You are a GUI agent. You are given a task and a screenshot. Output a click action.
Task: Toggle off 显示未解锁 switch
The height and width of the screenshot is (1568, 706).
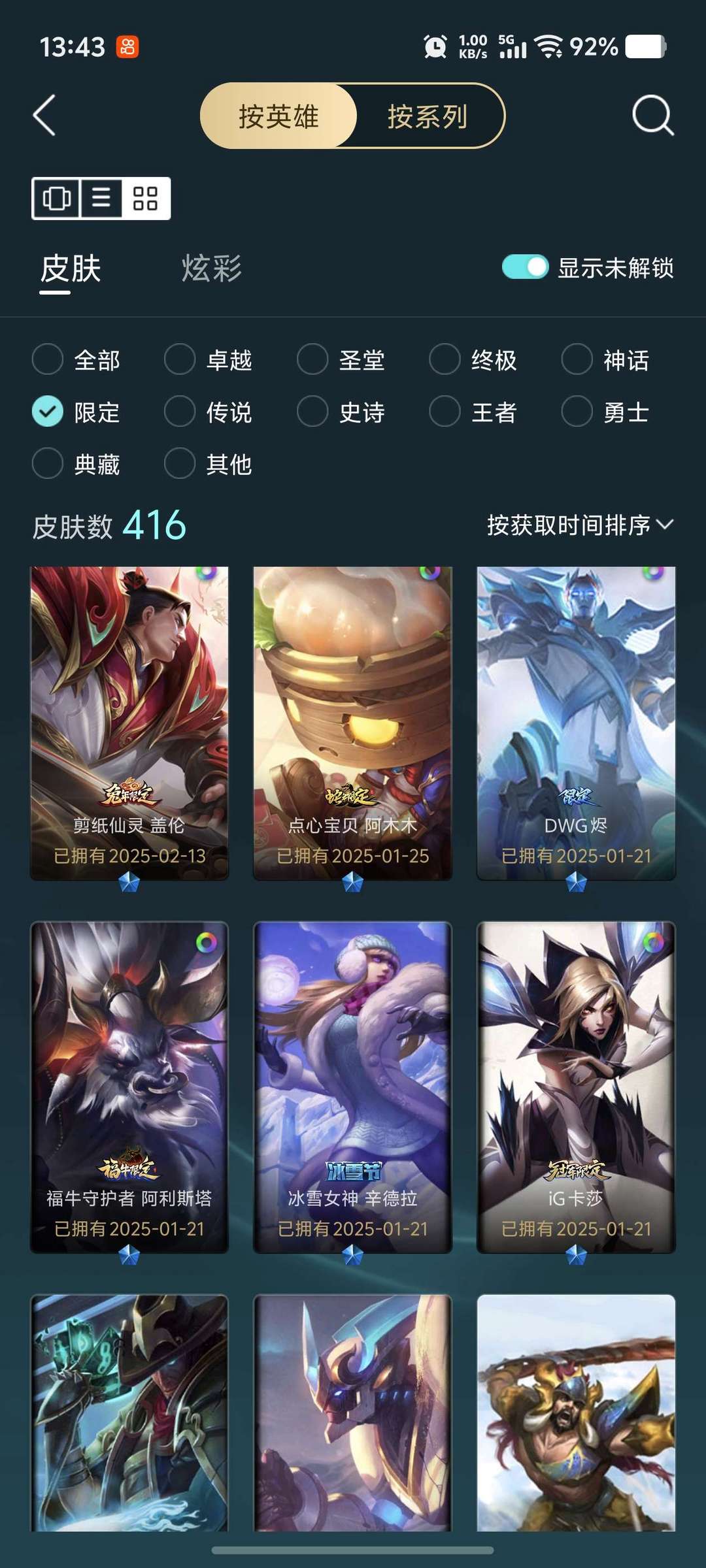coord(525,267)
